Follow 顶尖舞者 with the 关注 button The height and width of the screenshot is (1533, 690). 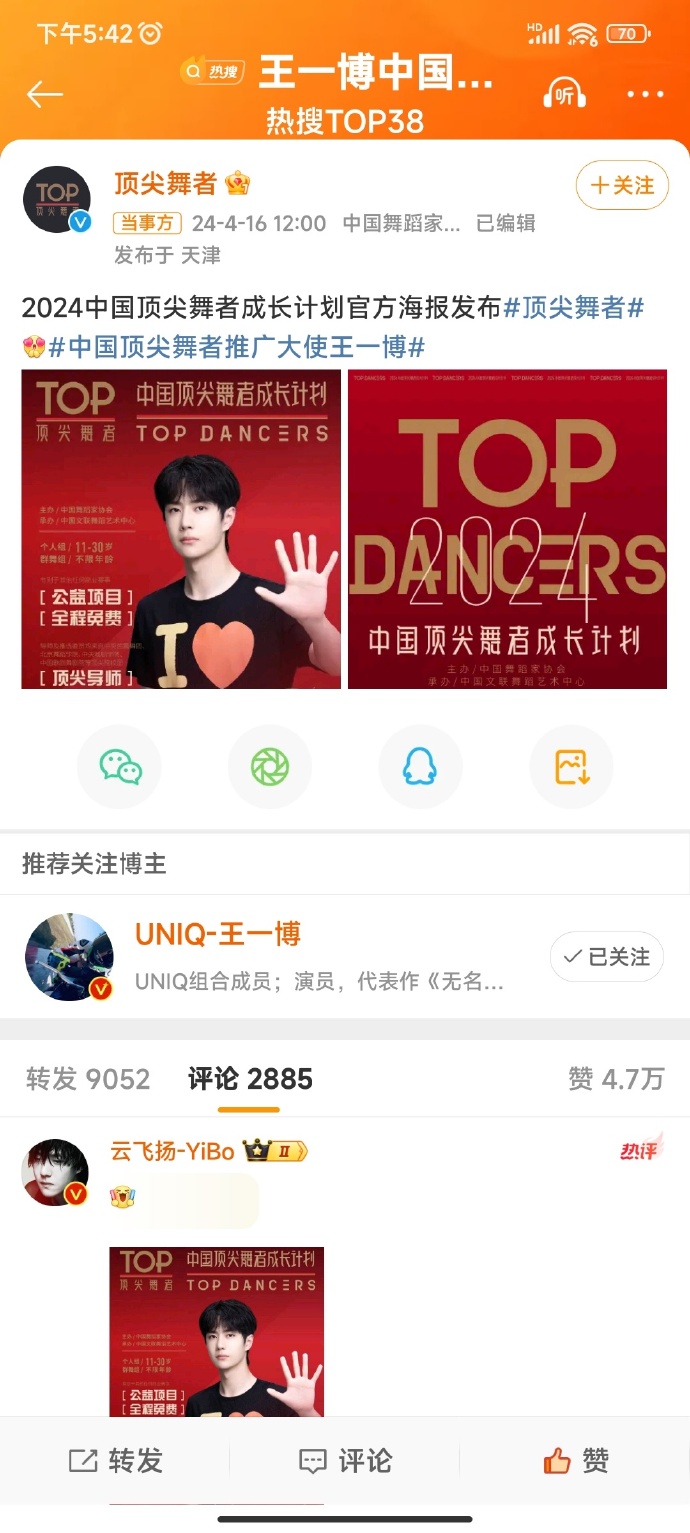click(x=622, y=185)
